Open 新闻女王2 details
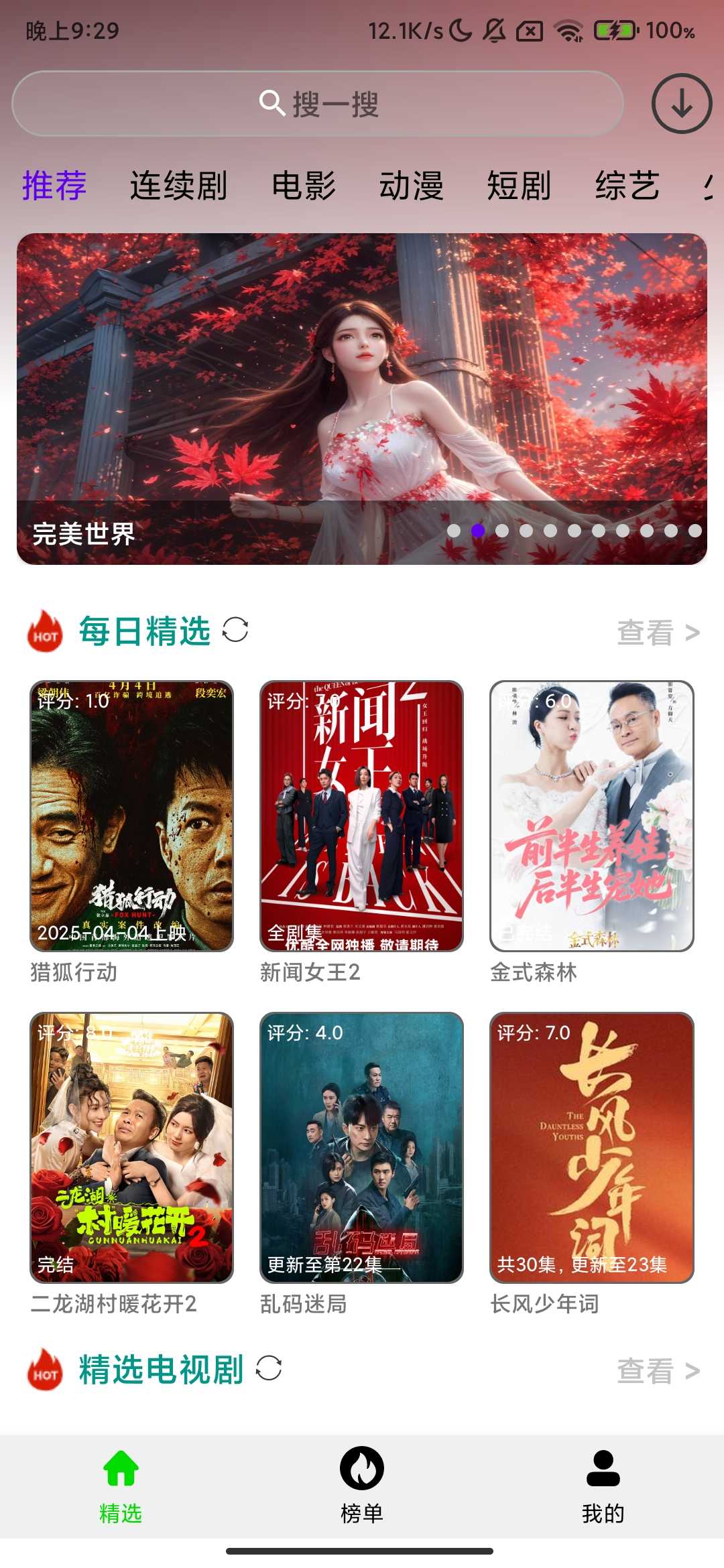The image size is (724, 1568). pos(361,815)
